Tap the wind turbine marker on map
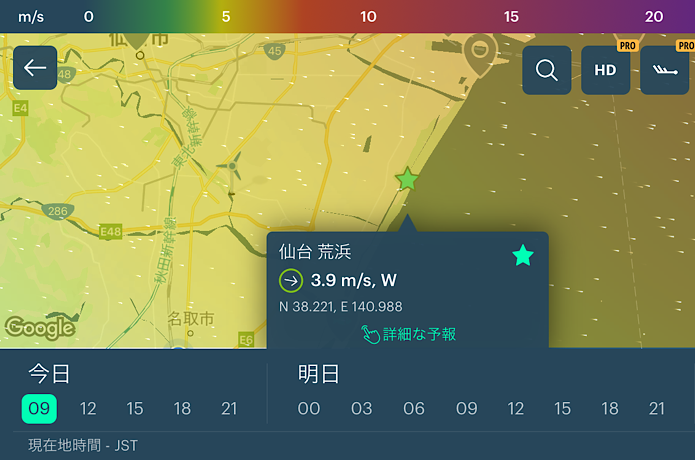The height and width of the screenshot is (460, 695). (x=232, y=166)
